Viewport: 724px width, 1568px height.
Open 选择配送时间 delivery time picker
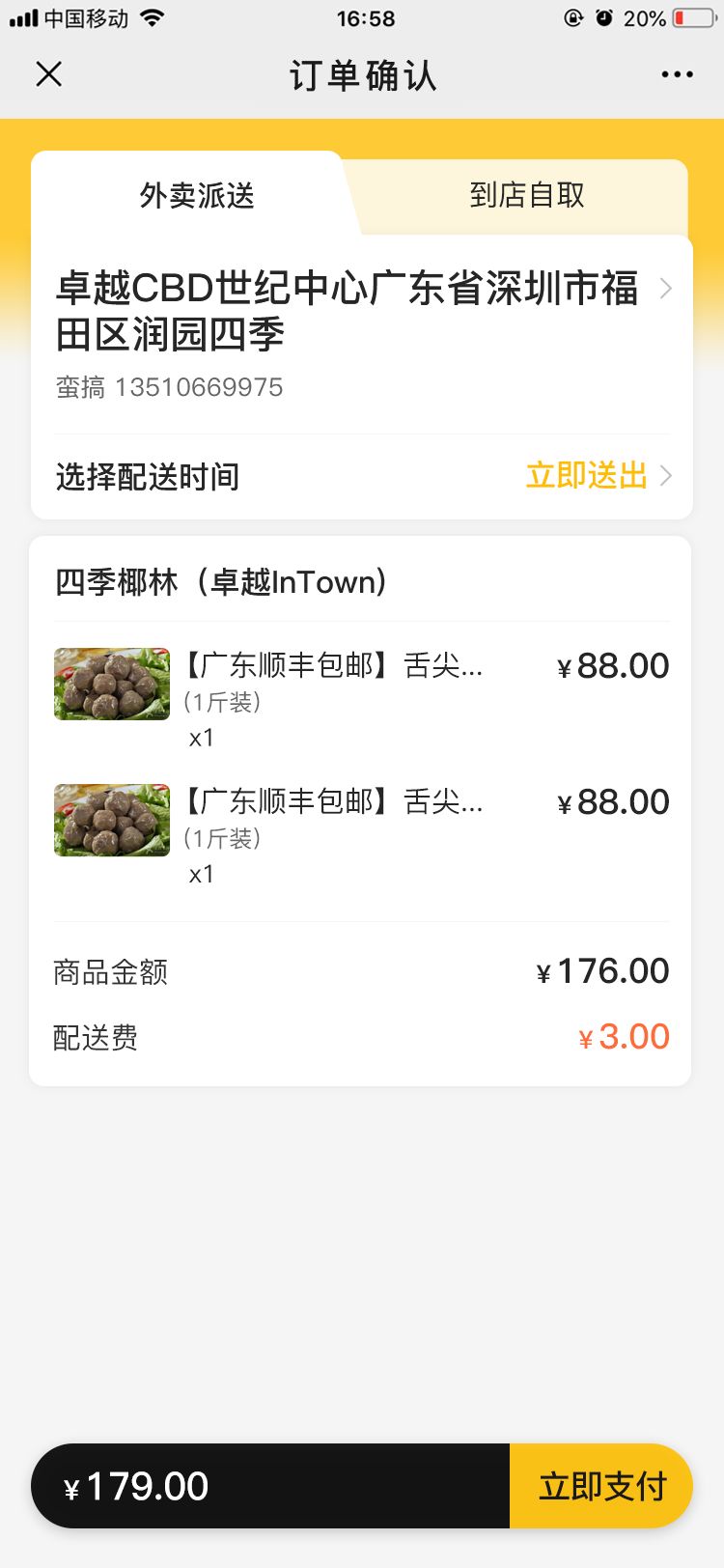coord(361,476)
